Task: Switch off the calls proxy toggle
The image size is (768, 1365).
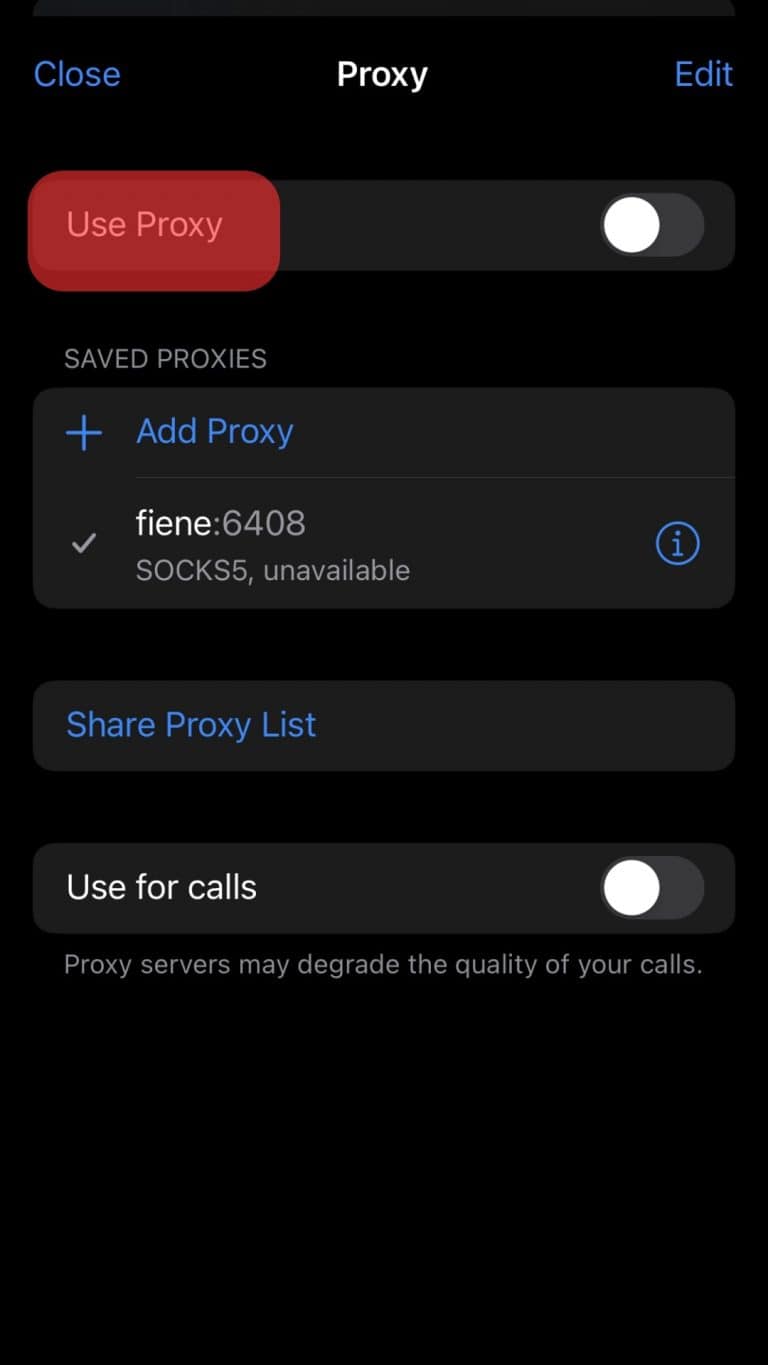Action: [651, 888]
